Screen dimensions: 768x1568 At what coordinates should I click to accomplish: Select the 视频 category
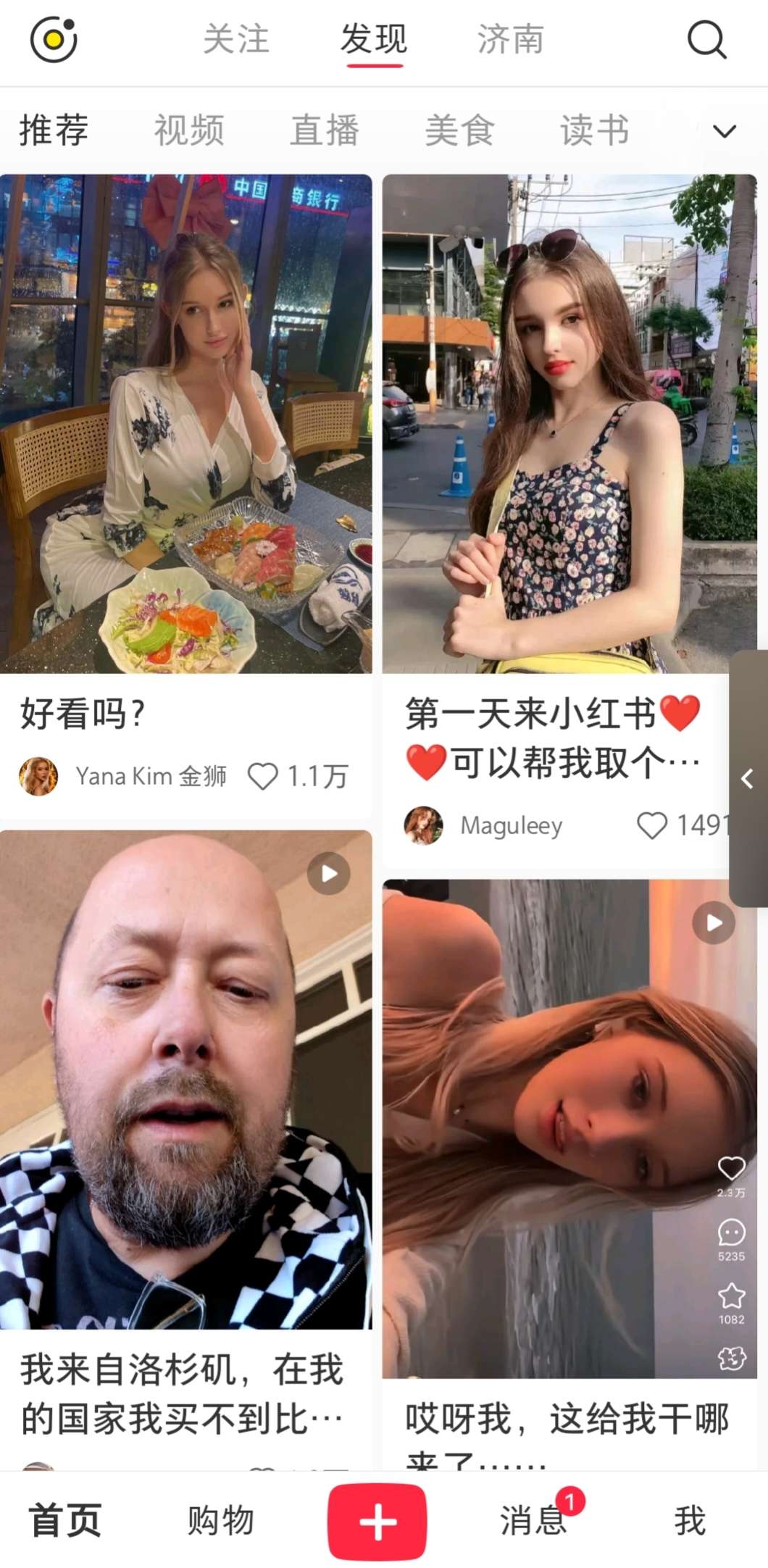189,130
